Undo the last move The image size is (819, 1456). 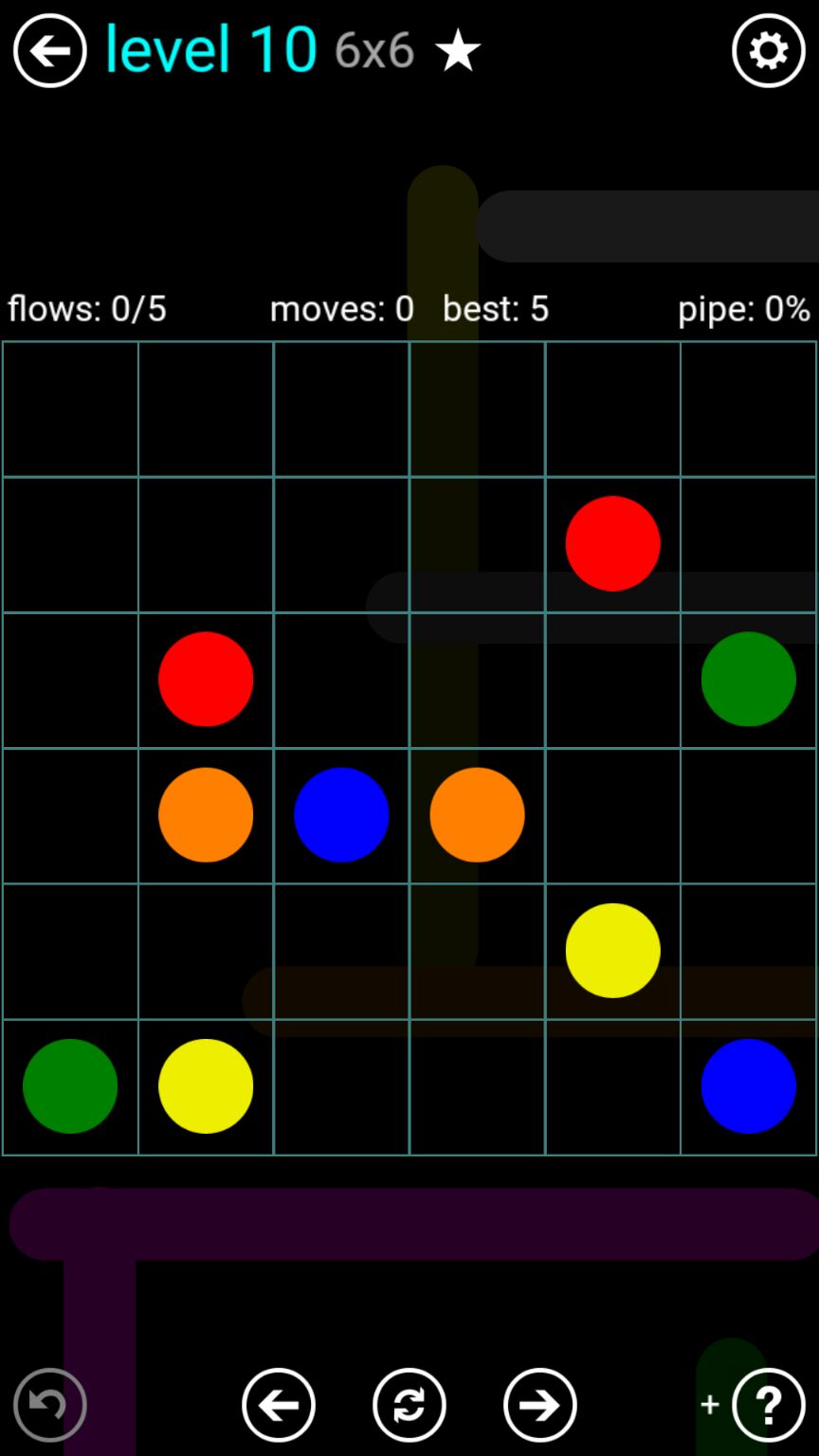click(49, 1405)
